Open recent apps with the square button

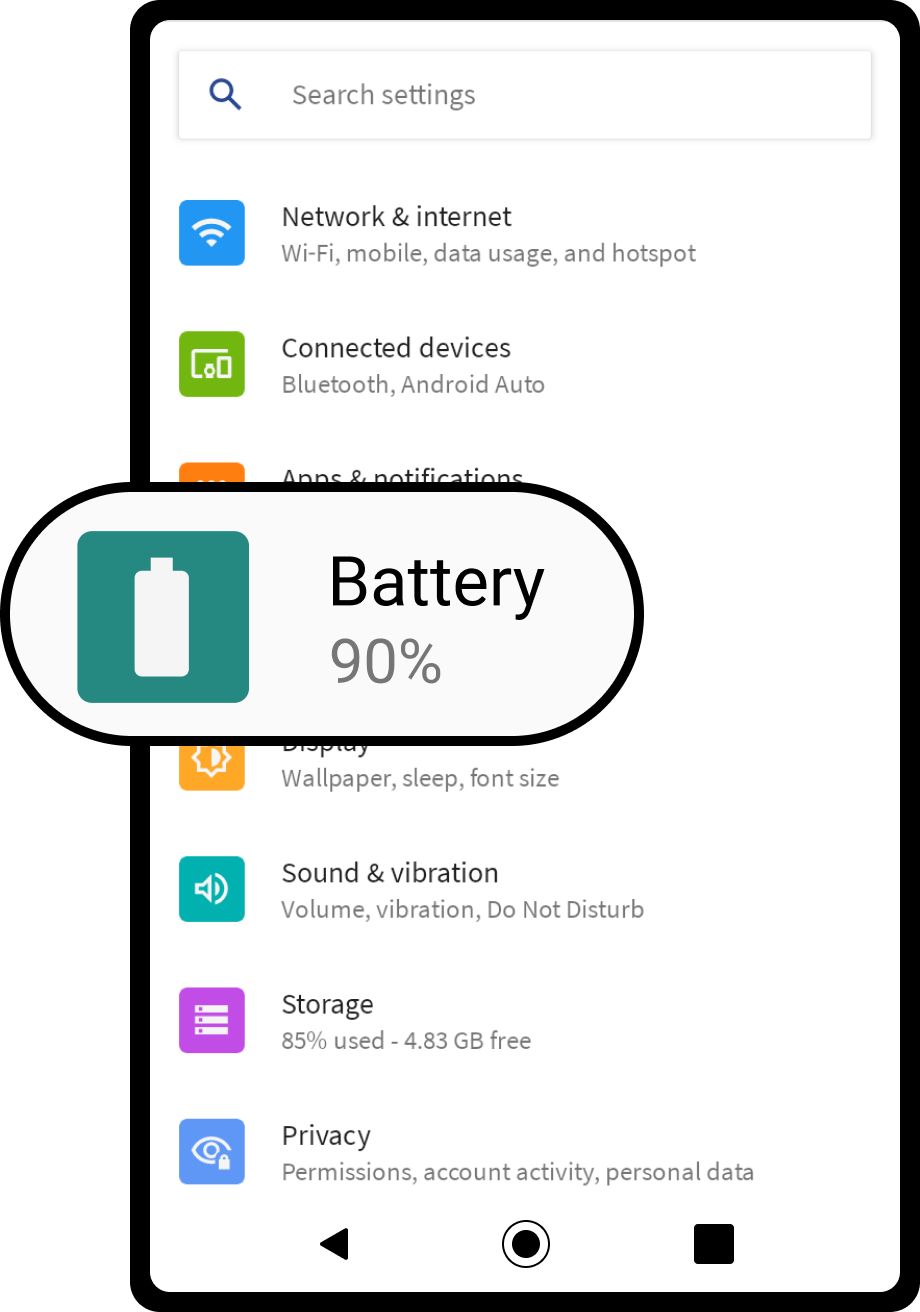click(x=714, y=1244)
